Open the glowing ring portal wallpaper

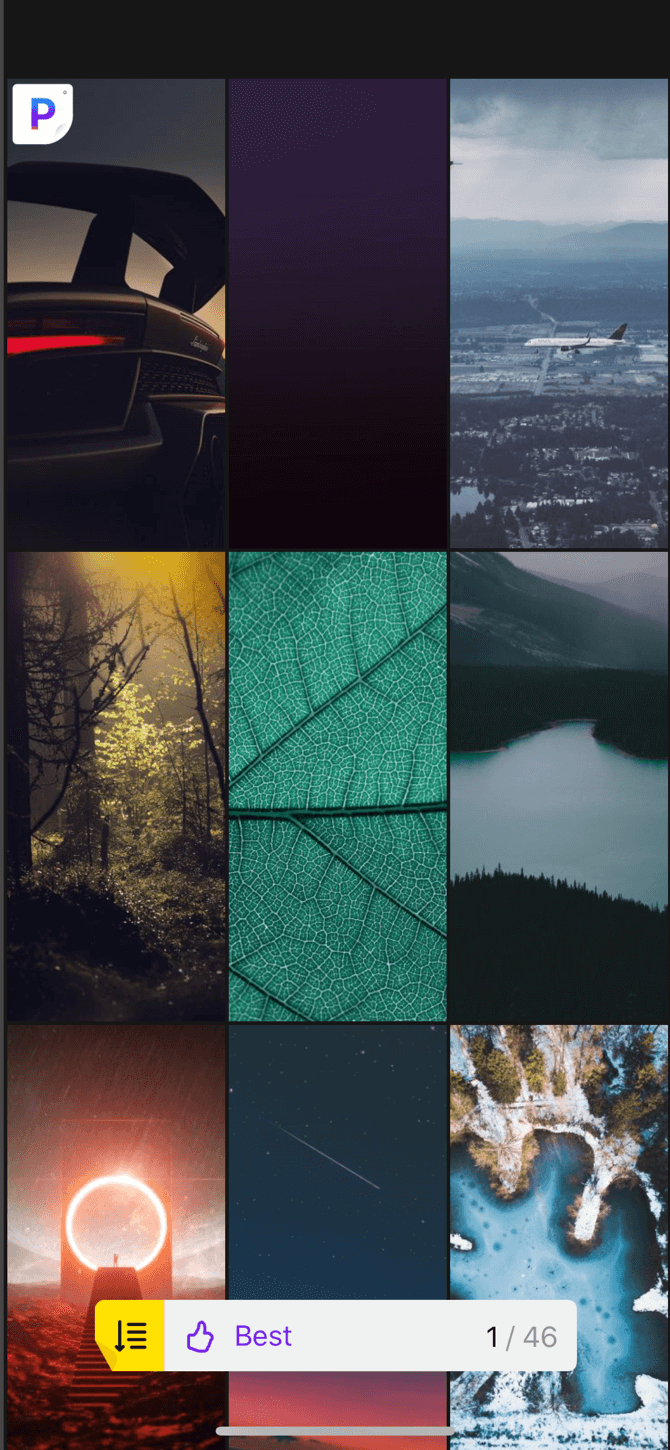116,1160
